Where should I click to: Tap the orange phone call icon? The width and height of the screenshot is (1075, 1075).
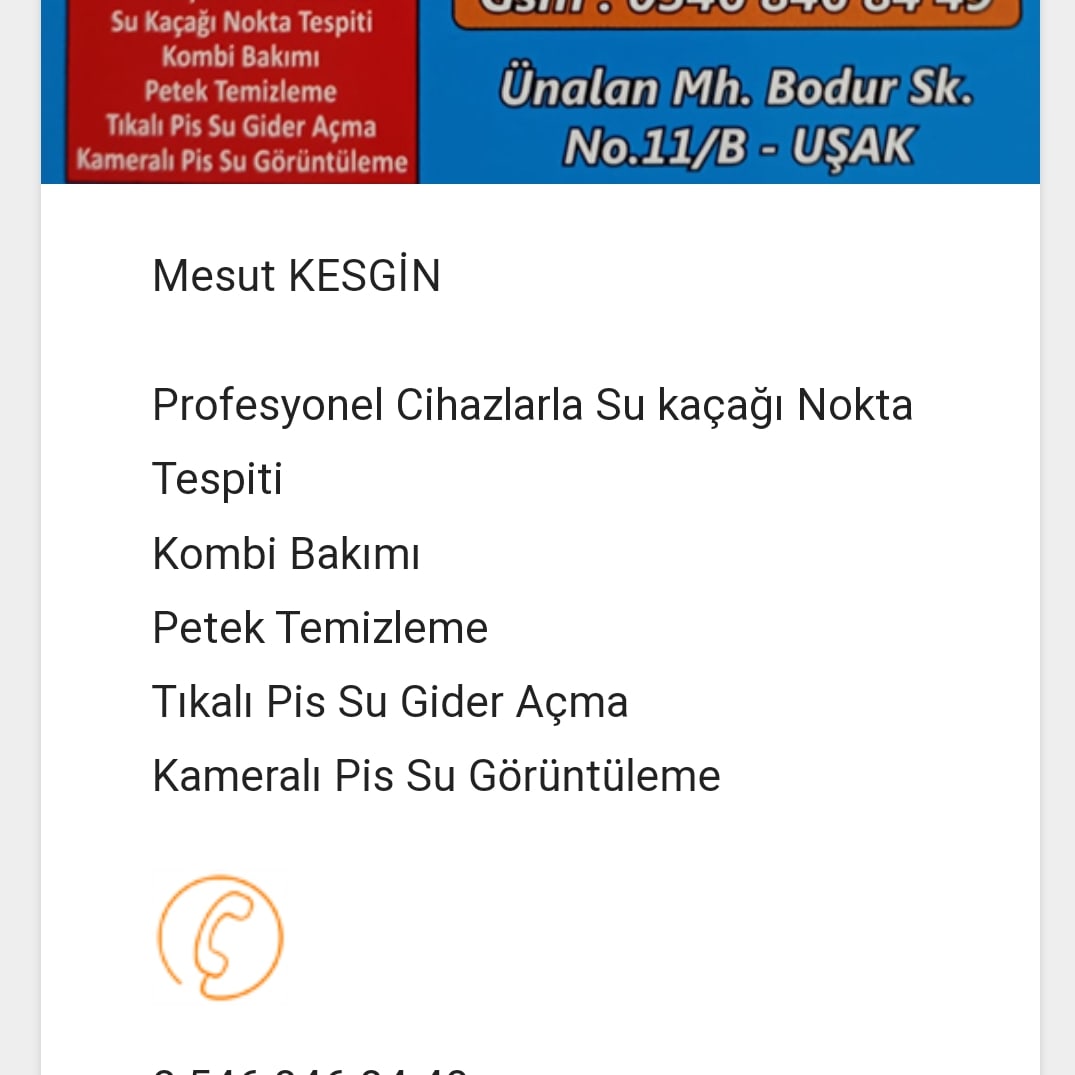tap(220, 937)
